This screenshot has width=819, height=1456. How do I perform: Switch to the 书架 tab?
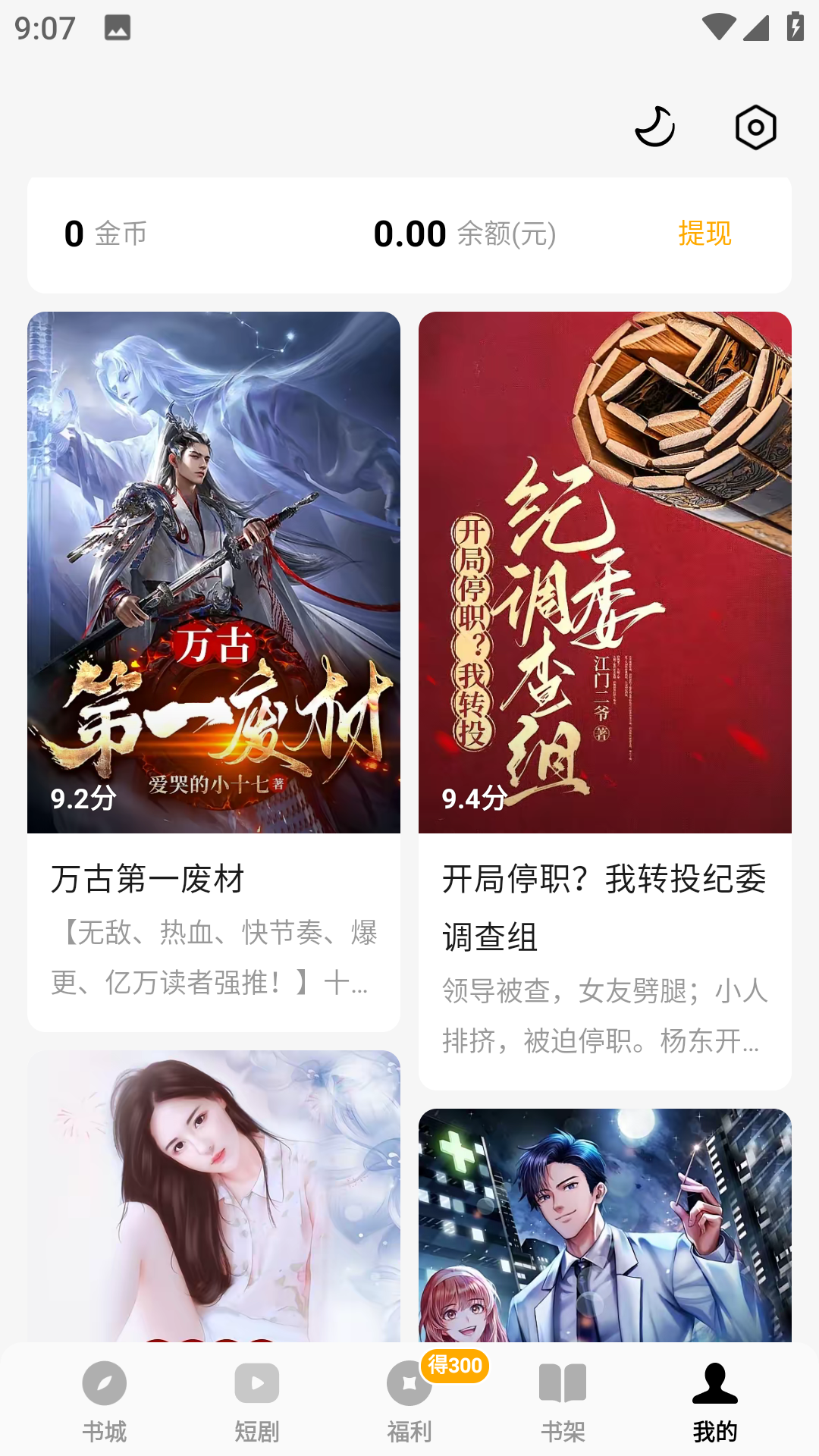[x=562, y=1403]
